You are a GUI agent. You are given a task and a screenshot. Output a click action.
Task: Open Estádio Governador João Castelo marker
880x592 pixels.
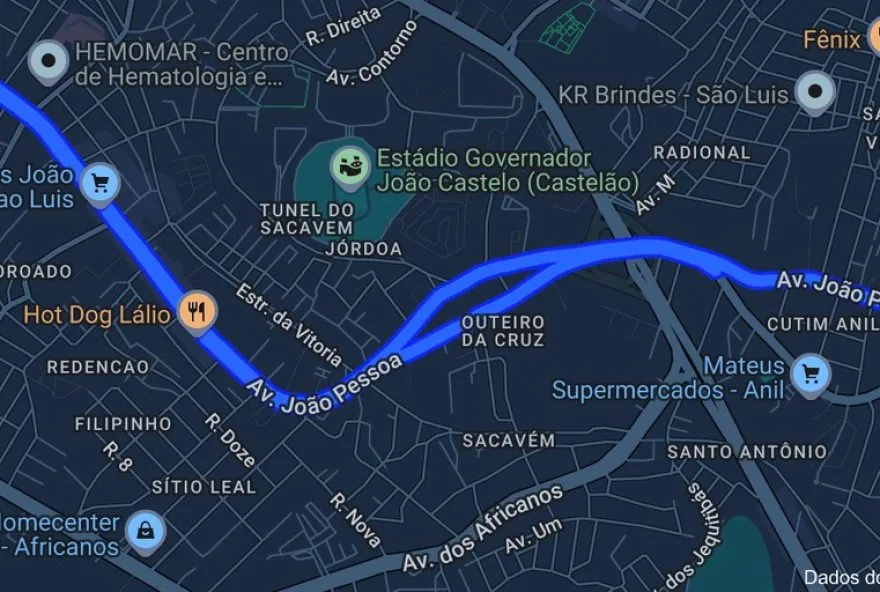click(x=350, y=165)
